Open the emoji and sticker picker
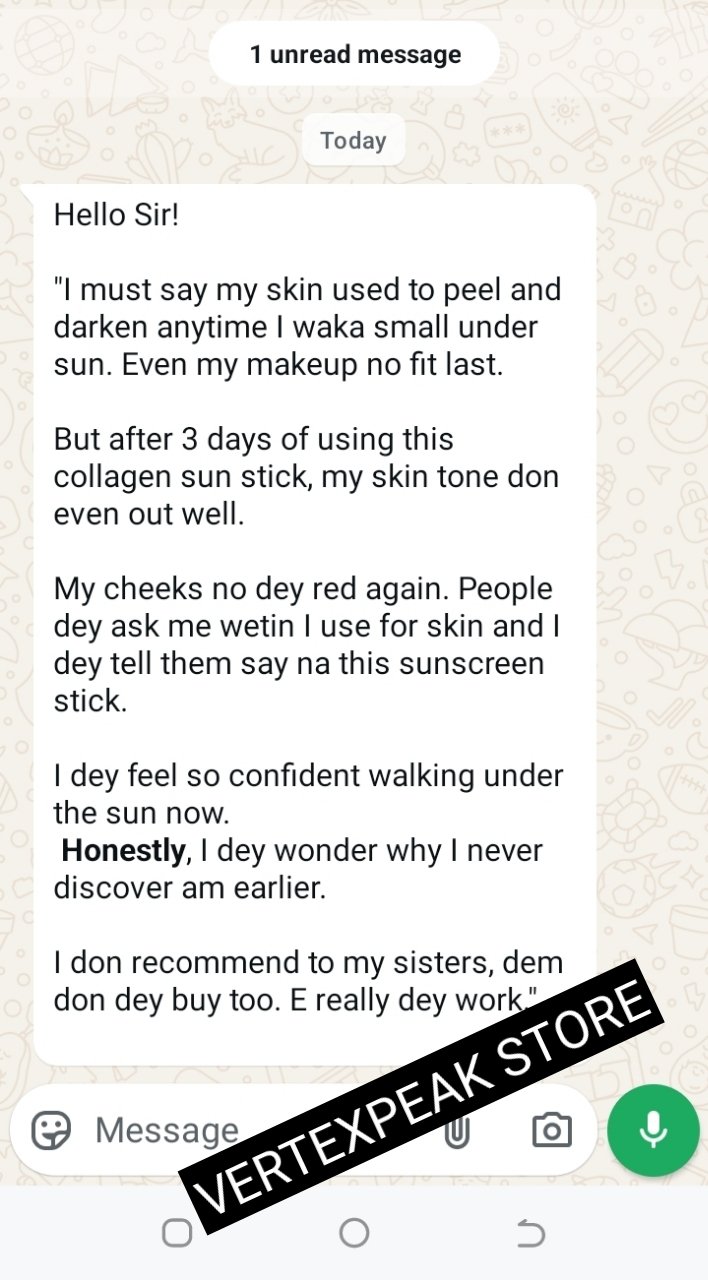The image size is (708, 1280). pos(51,1130)
